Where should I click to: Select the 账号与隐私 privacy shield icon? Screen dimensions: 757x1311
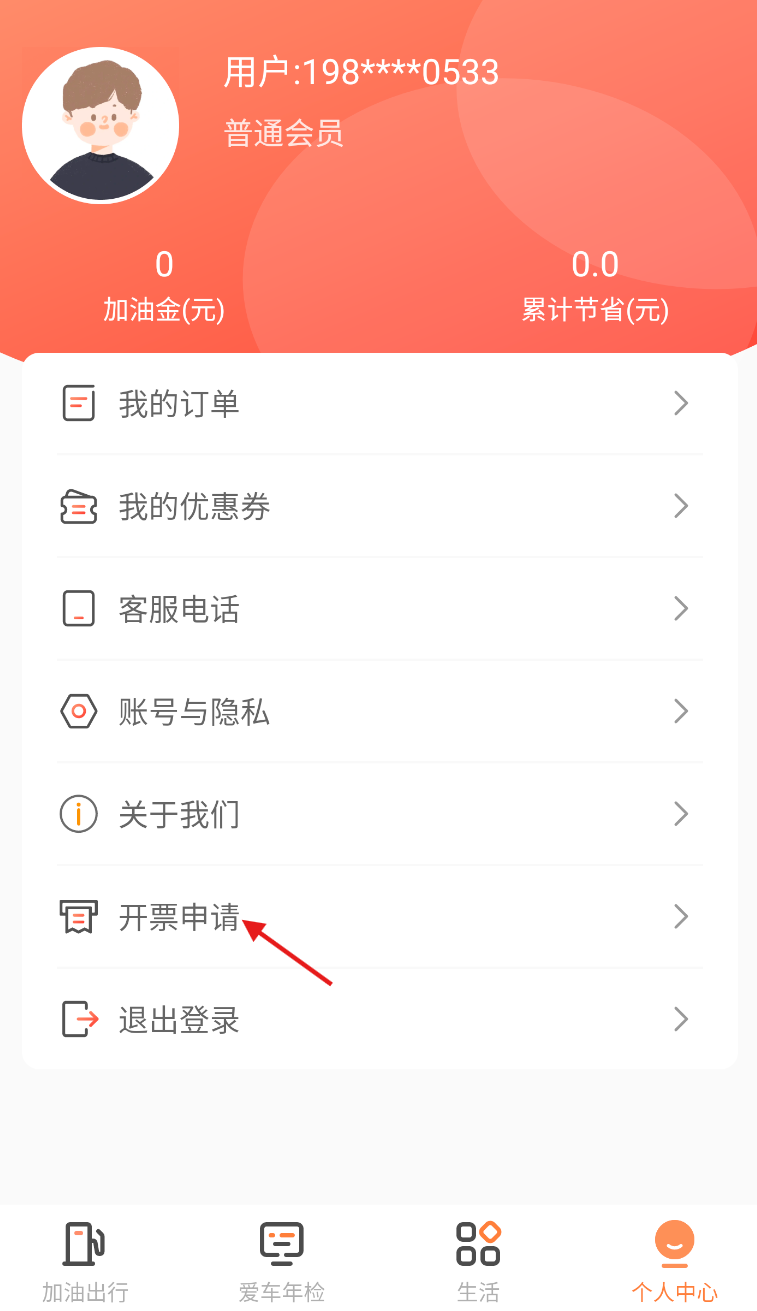pos(79,711)
